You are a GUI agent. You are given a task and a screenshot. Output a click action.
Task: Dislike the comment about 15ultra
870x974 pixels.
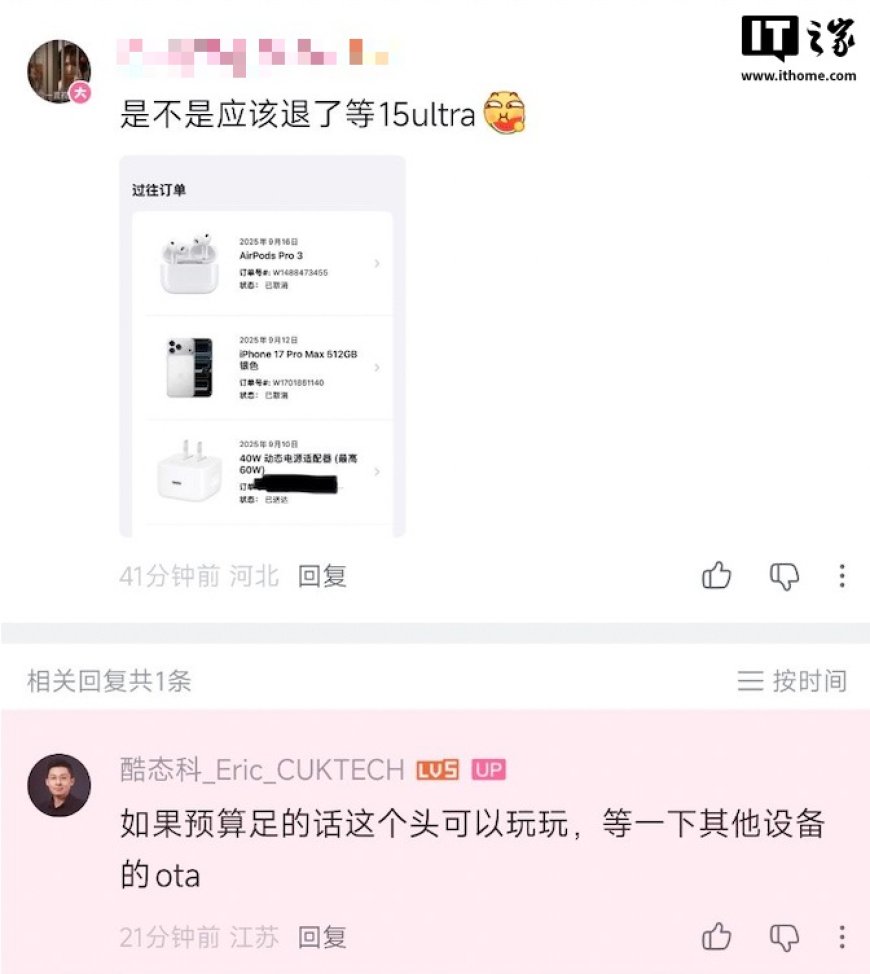coord(784,576)
